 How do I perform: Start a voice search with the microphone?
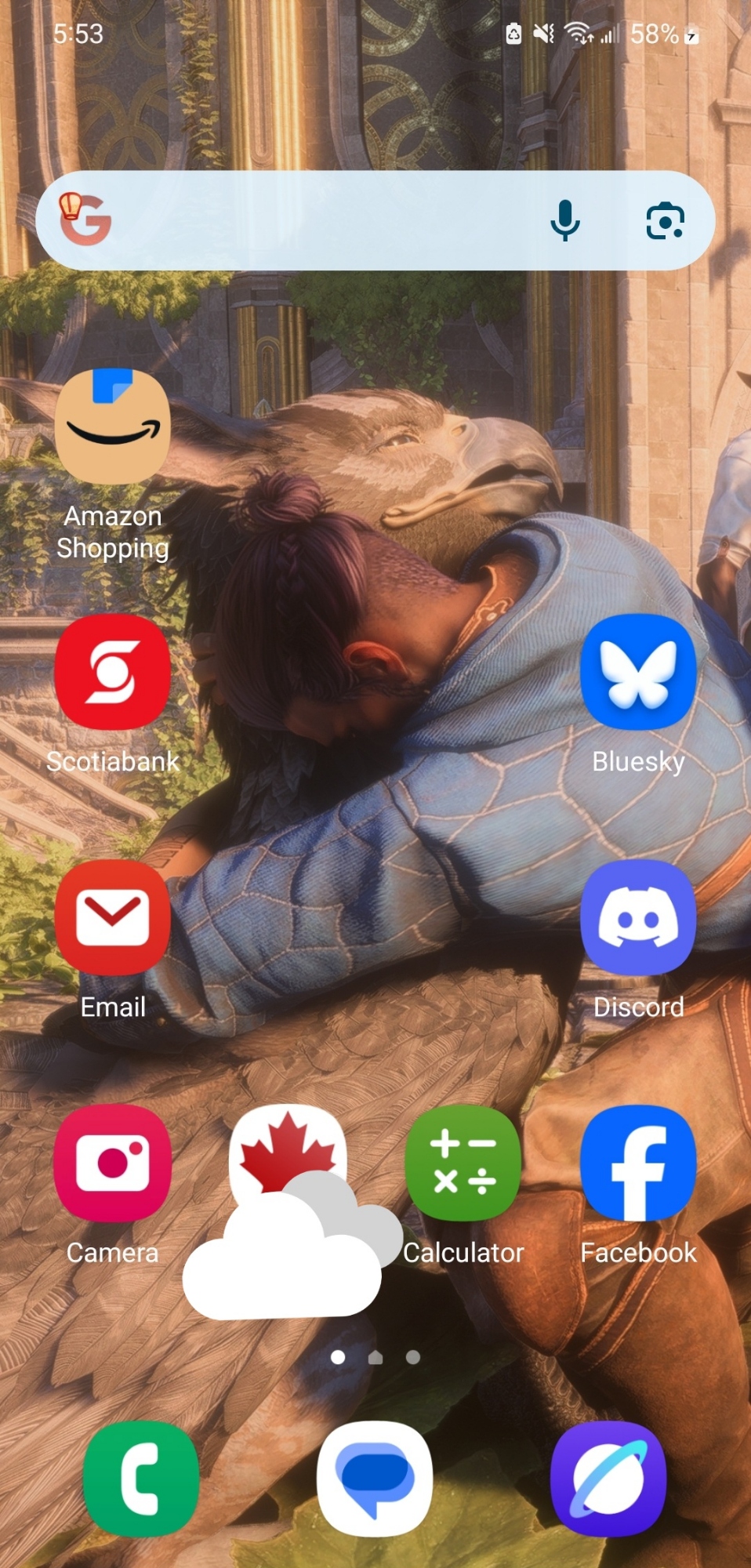point(564,221)
